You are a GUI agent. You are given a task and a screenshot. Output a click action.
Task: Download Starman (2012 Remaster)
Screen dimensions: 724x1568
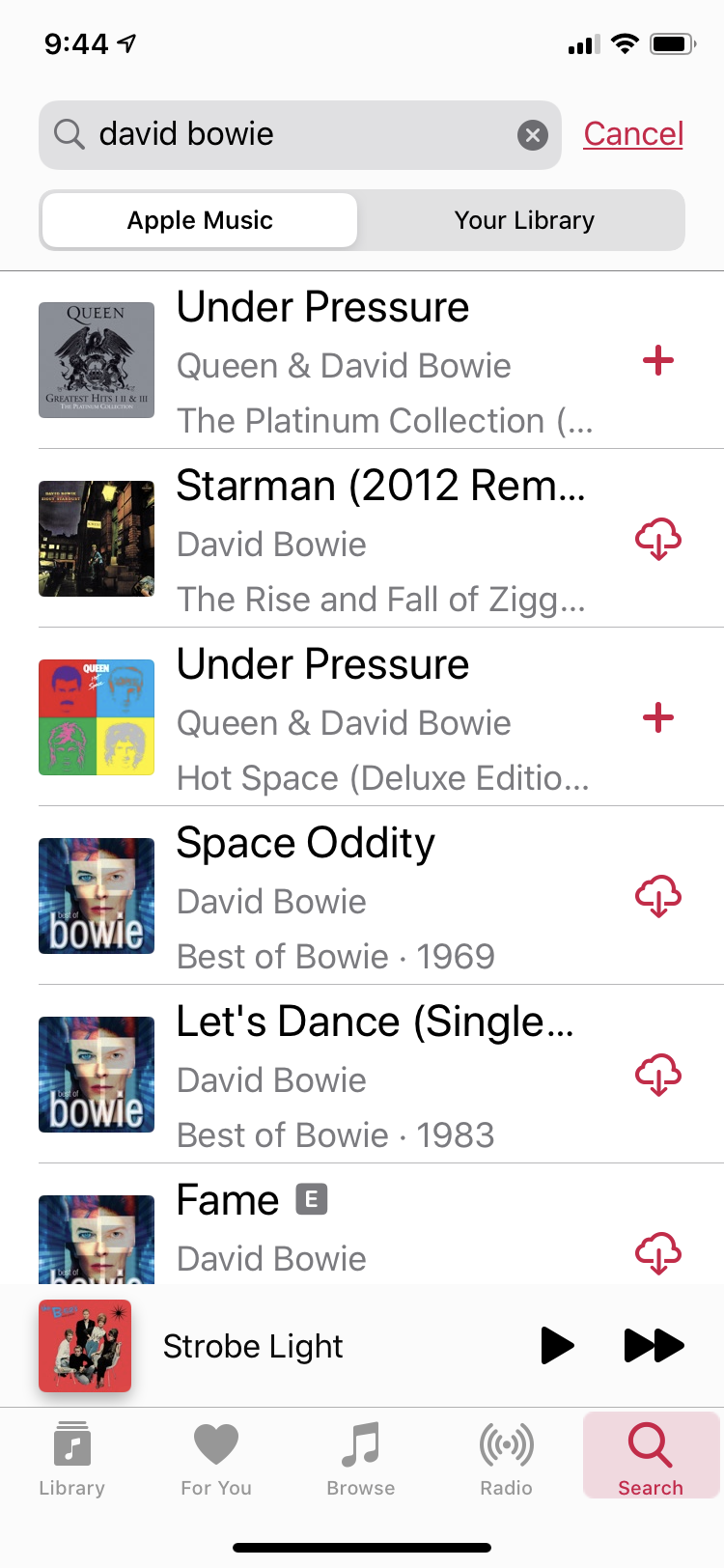coord(657,539)
